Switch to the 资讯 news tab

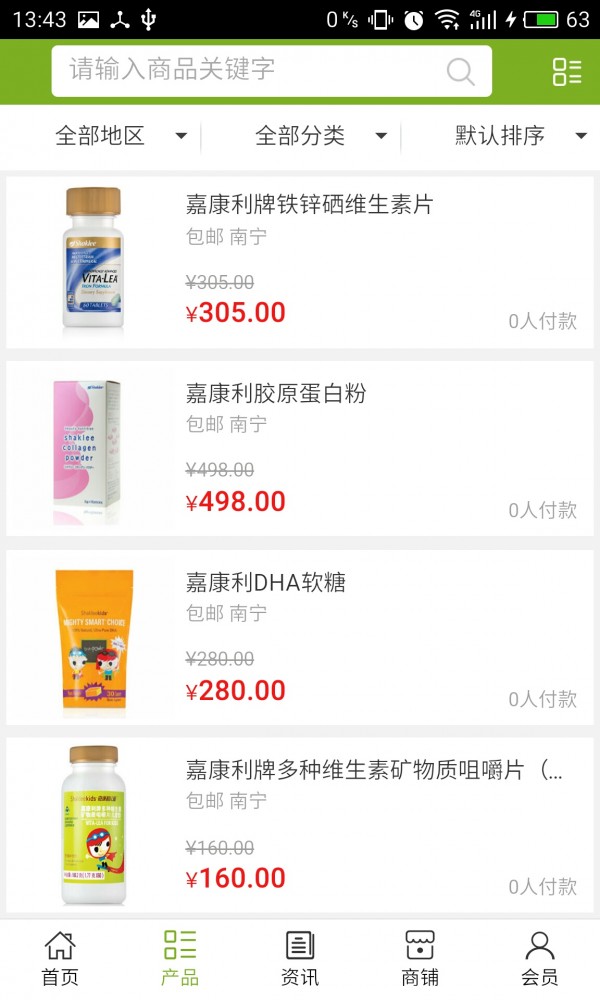click(x=300, y=958)
